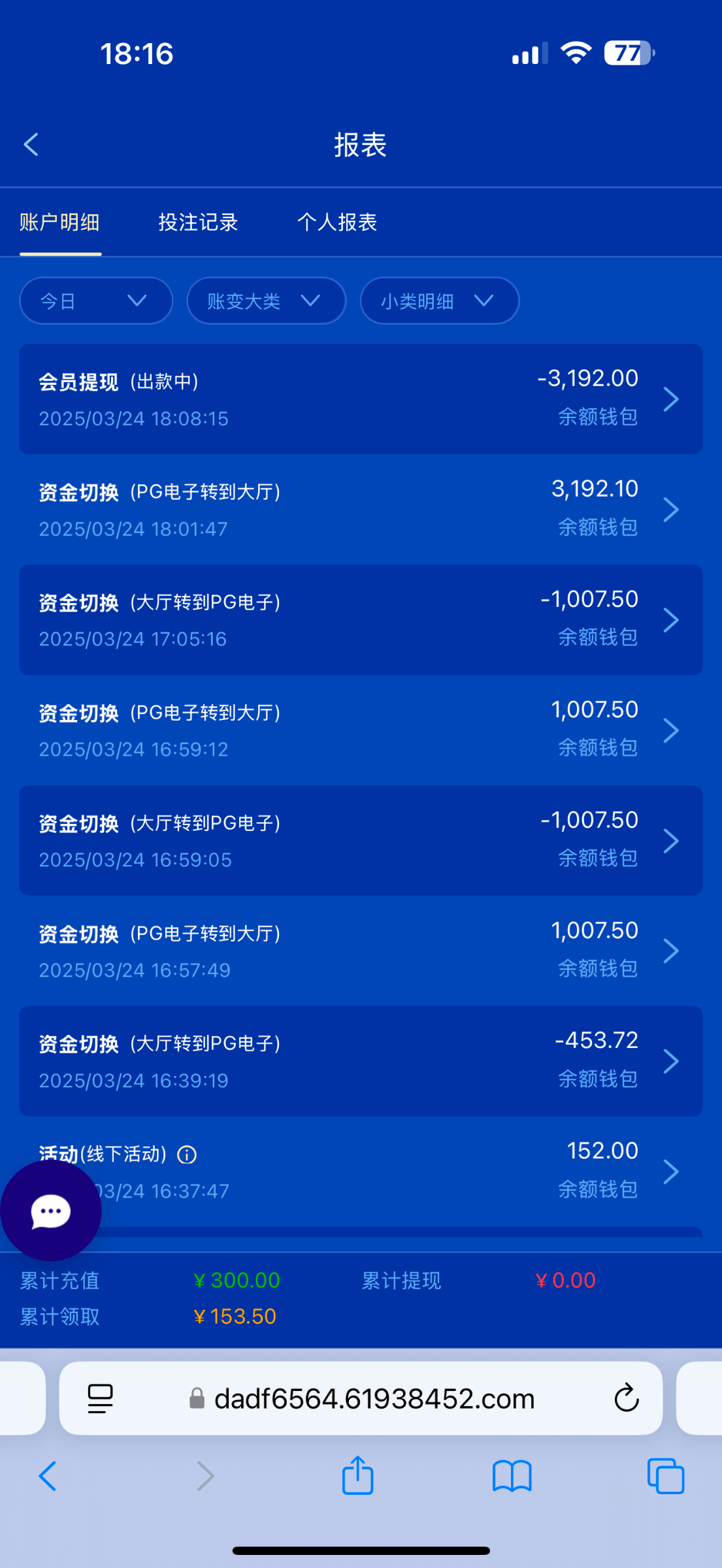The image size is (722, 1568).
Task: Open Safari bookmarks
Action: pyautogui.click(x=512, y=1477)
